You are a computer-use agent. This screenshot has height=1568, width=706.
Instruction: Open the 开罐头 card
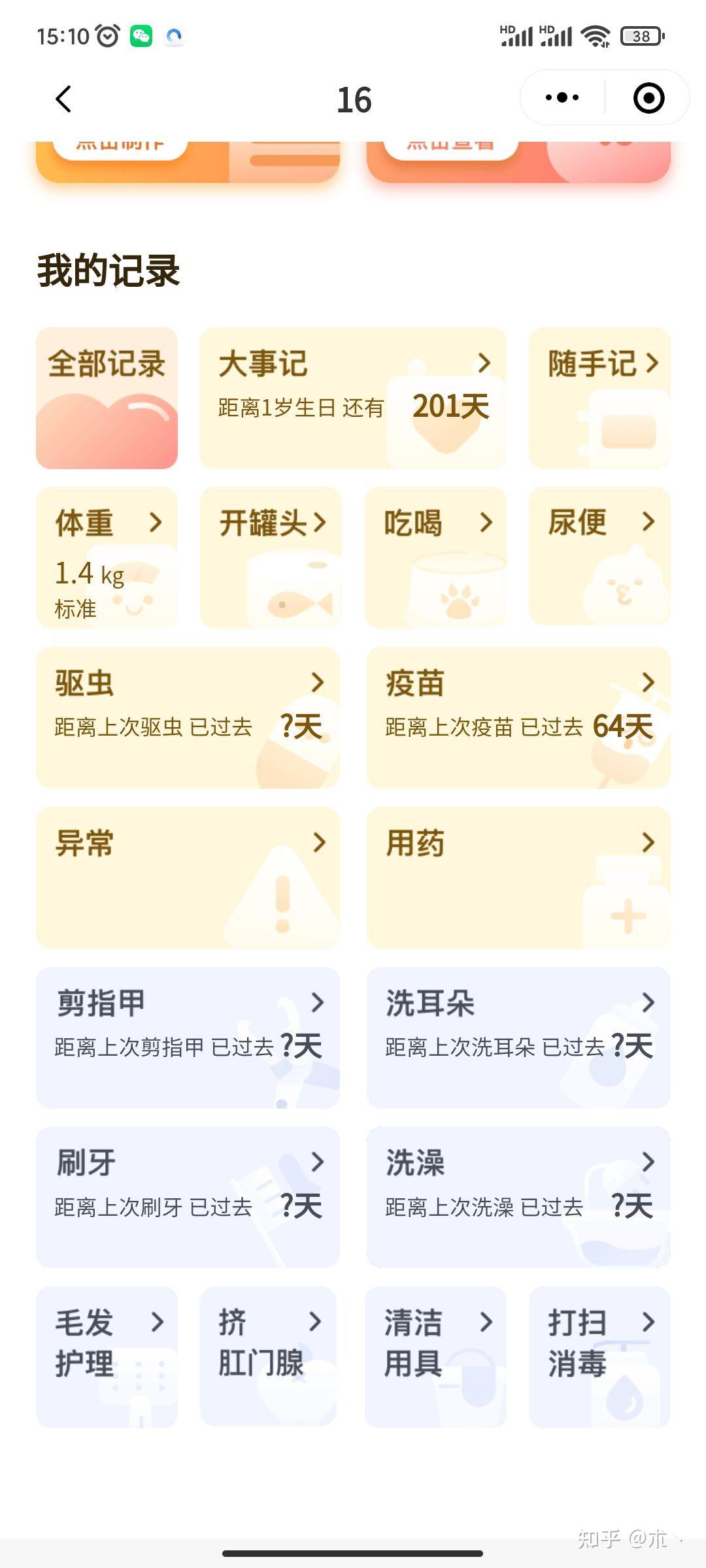point(271,557)
